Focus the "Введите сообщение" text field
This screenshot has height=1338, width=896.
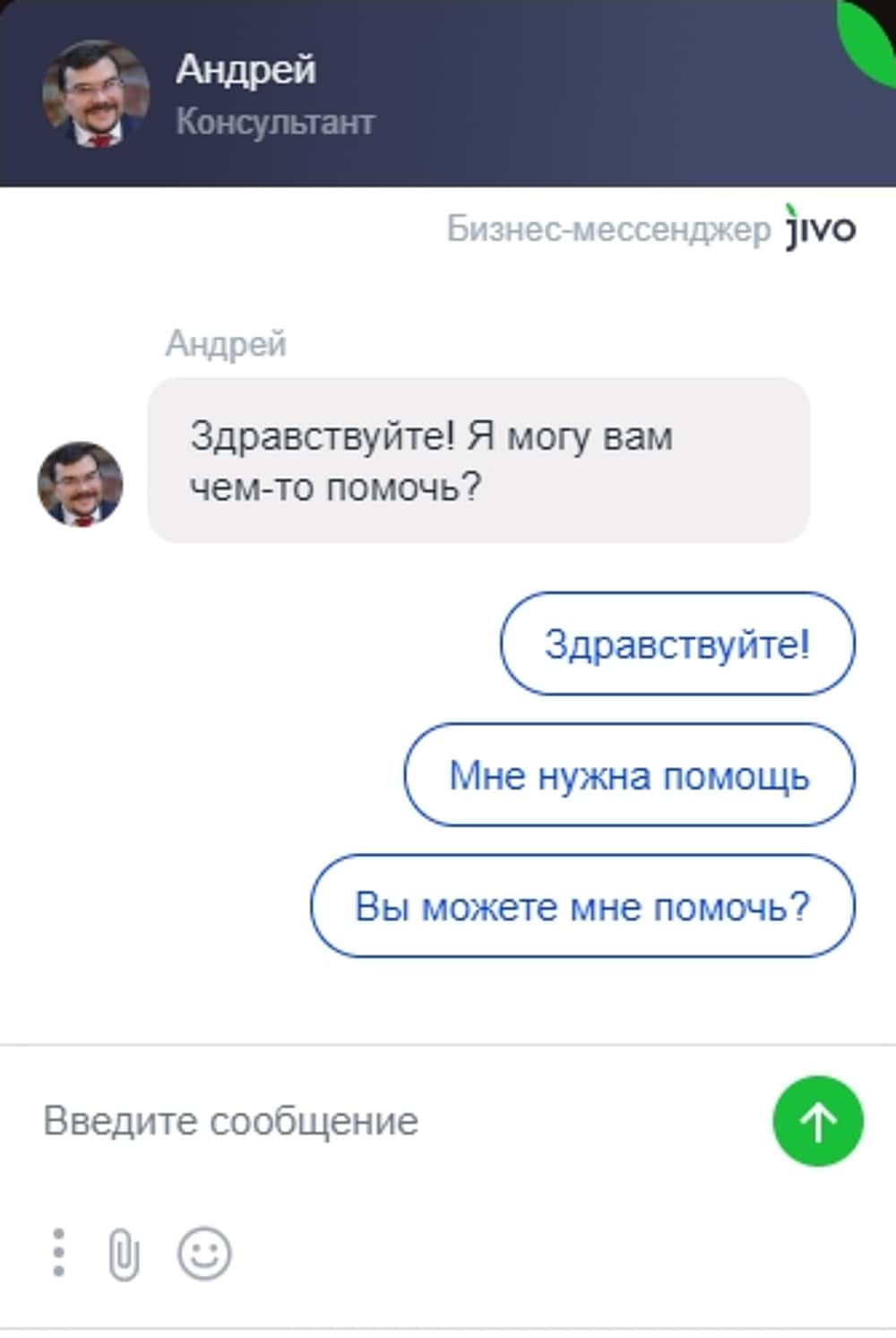394,1121
